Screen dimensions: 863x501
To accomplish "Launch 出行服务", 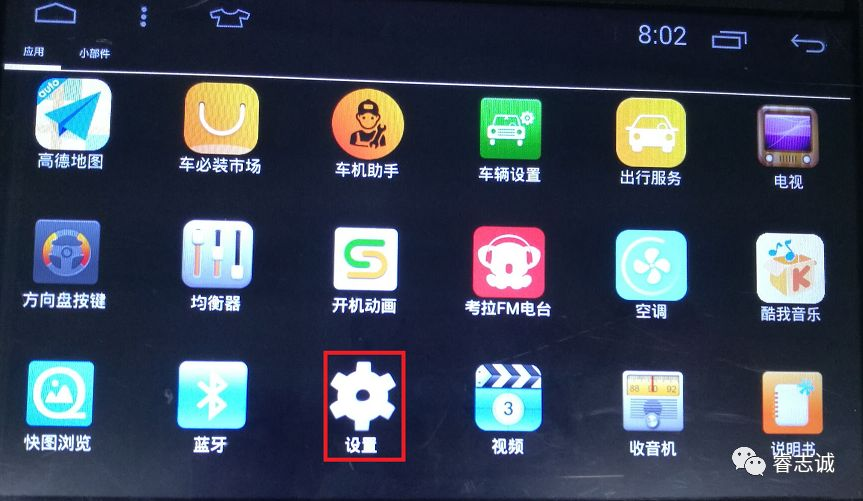I will point(650,133).
